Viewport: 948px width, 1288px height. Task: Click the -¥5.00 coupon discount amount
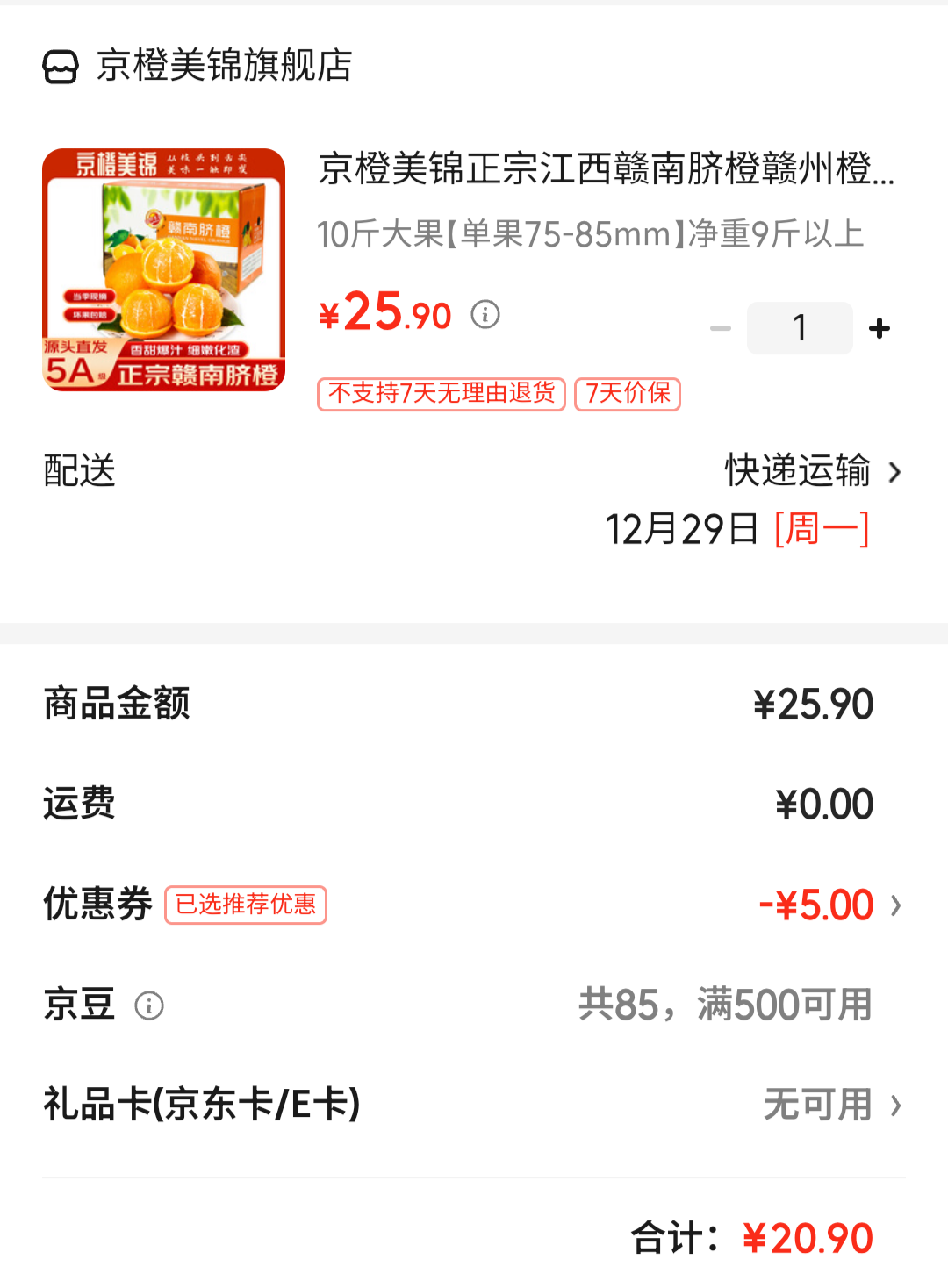(816, 905)
